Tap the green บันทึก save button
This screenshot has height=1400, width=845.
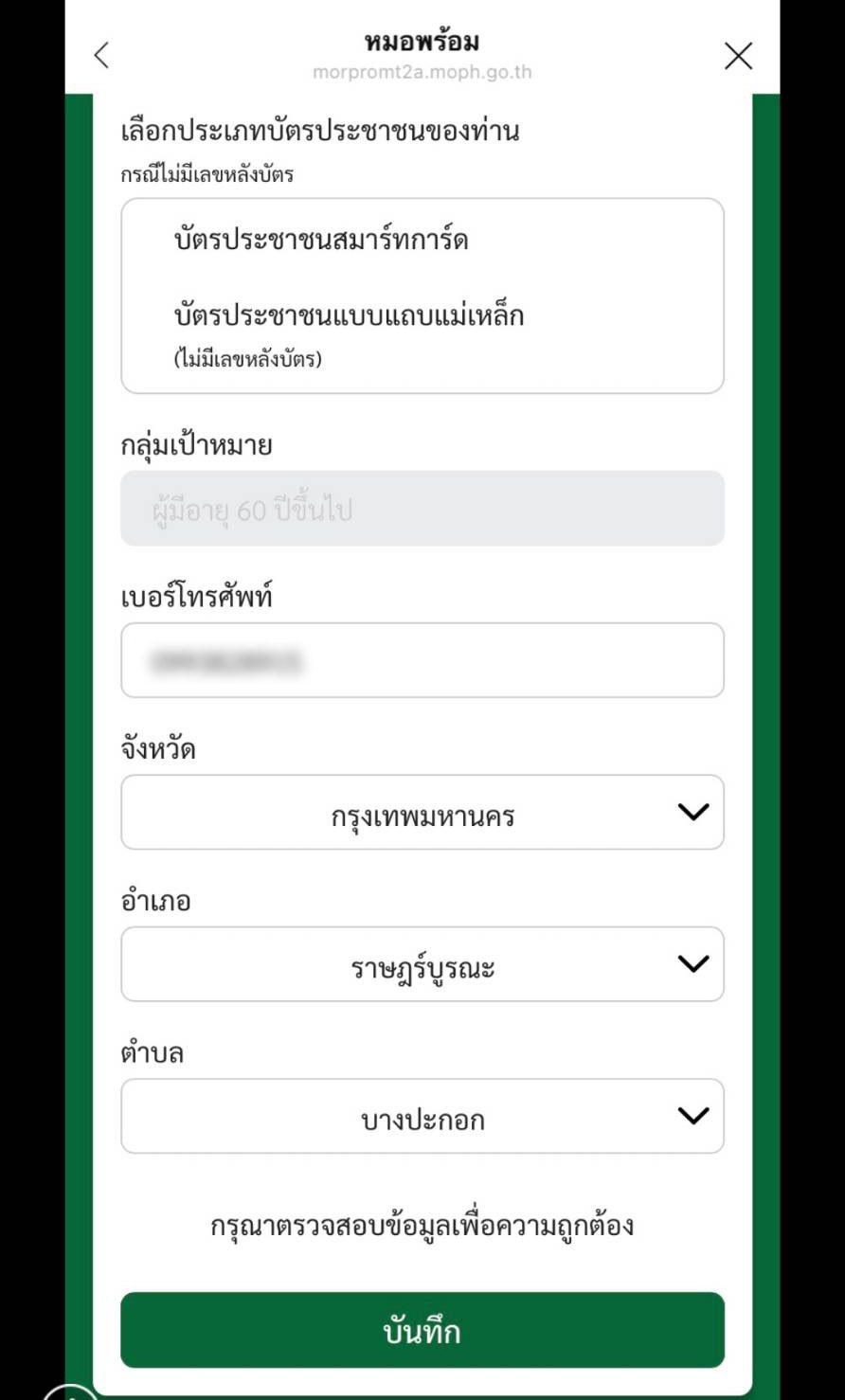422,1330
